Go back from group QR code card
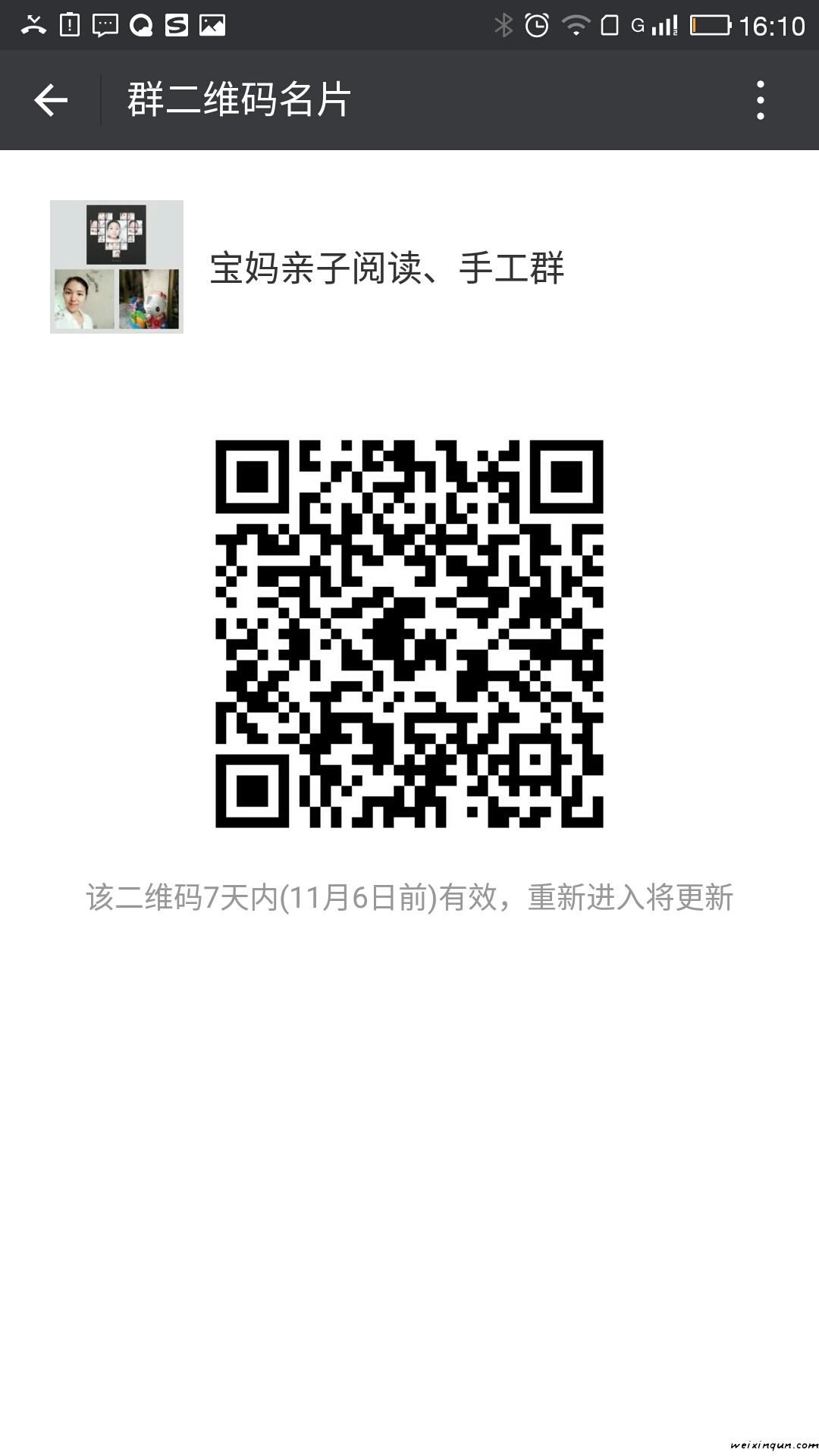This screenshot has height=1456, width=819. coord(51,100)
